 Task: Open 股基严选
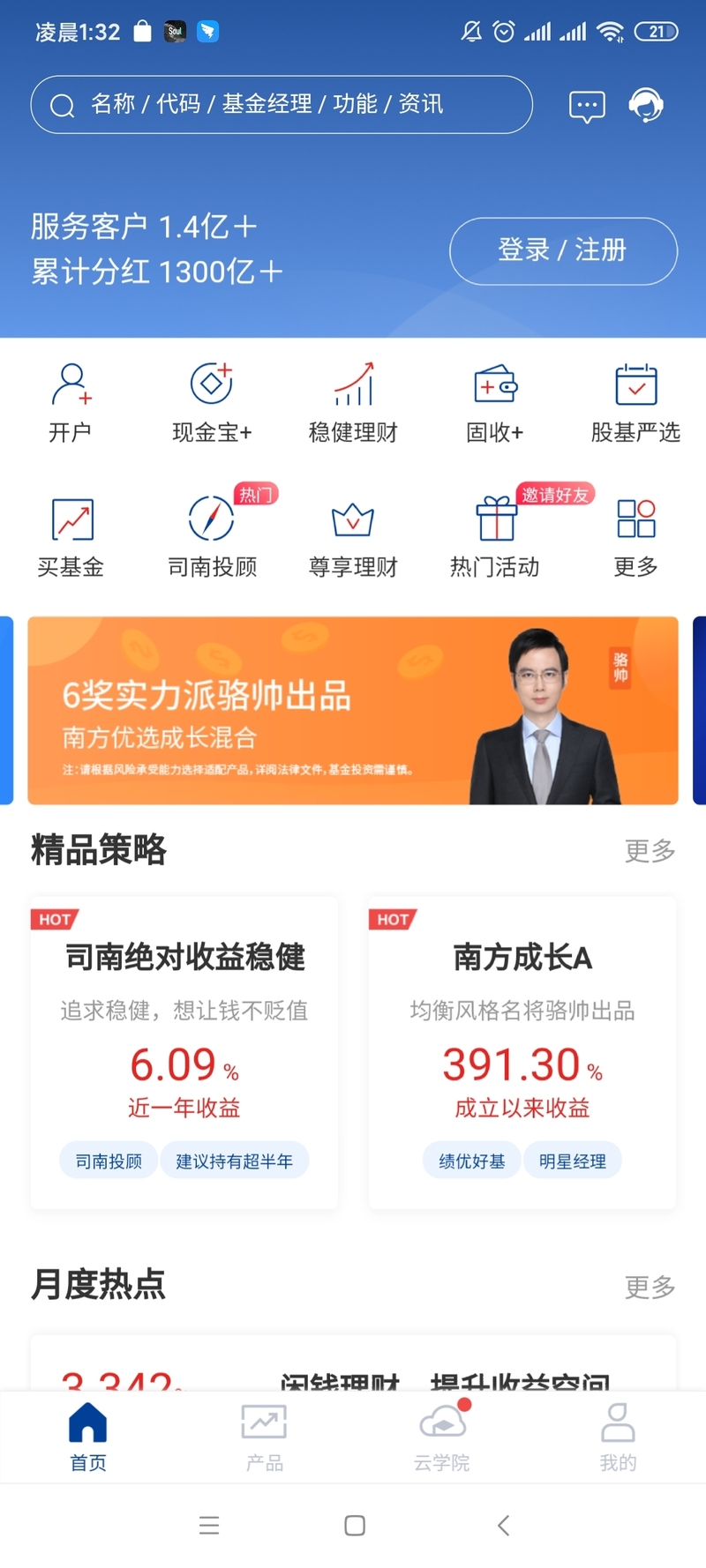635,402
